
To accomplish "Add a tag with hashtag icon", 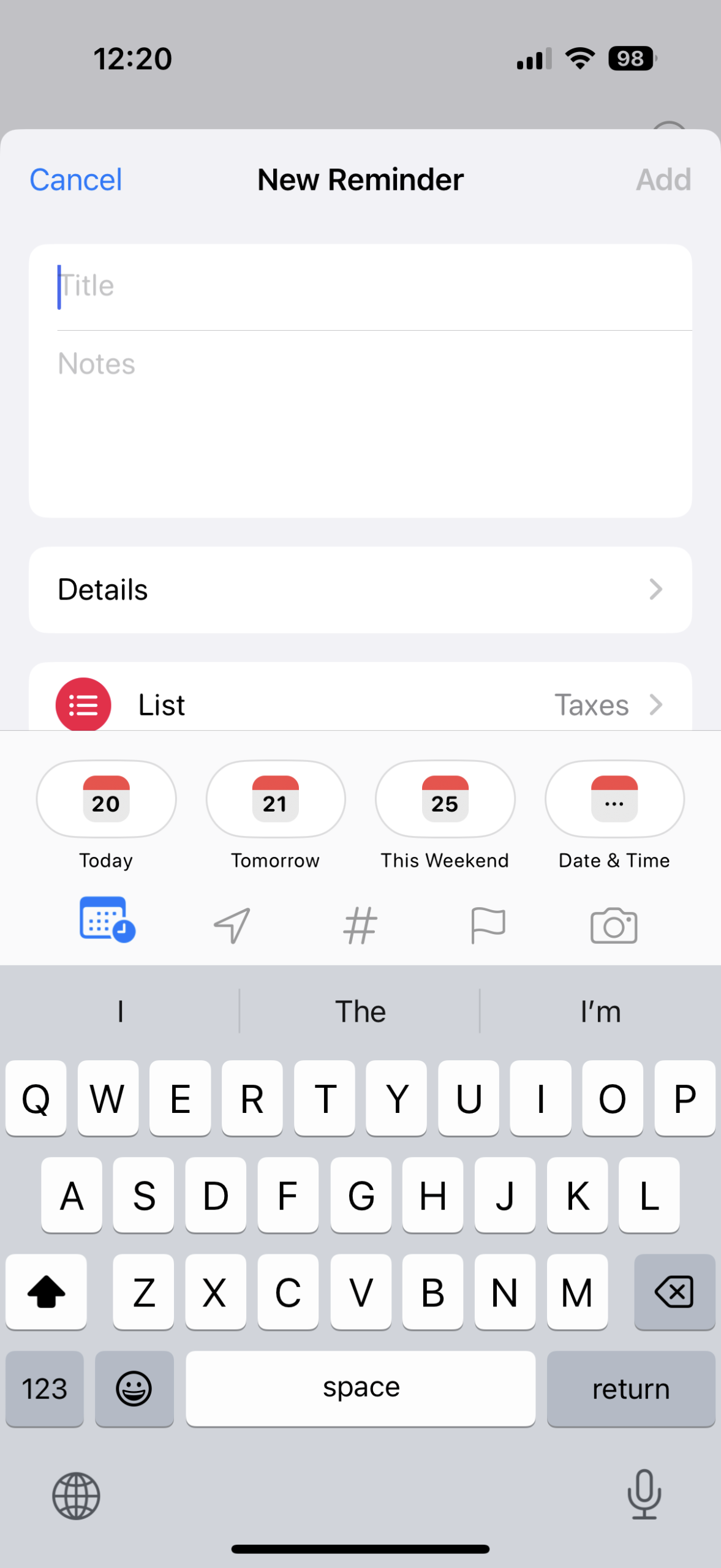I will click(x=360, y=925).
